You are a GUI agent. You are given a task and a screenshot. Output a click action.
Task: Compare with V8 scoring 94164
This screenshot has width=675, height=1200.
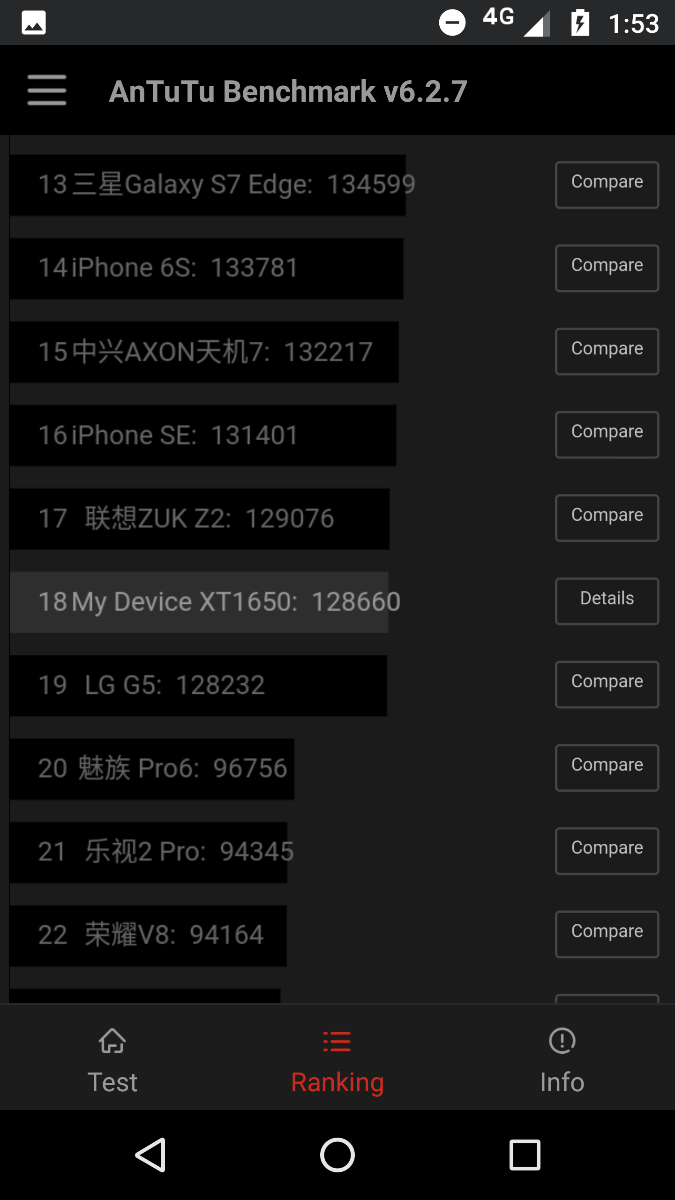click(607, 933)
